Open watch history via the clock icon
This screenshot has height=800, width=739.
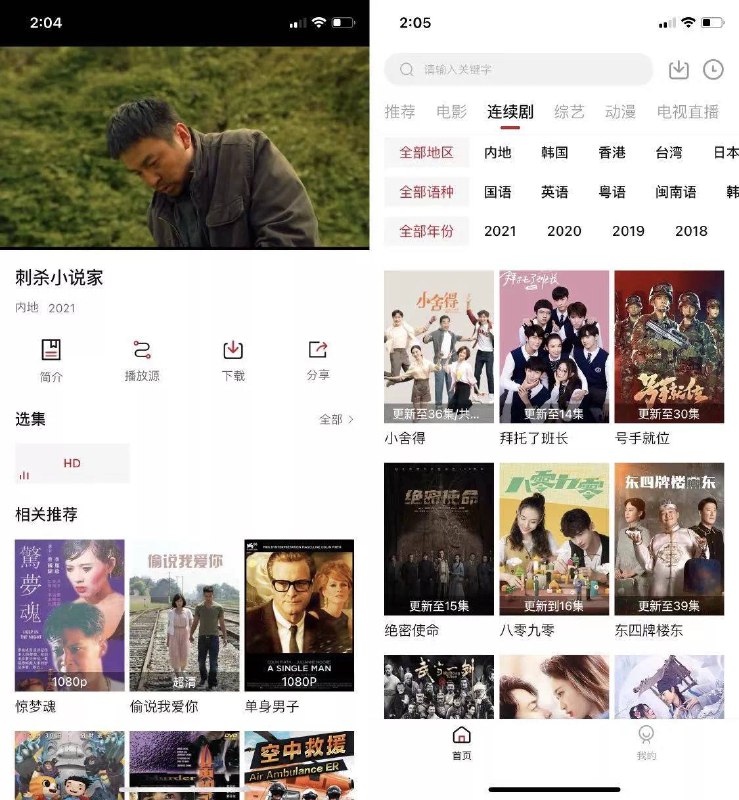click(x=715, y=70)
